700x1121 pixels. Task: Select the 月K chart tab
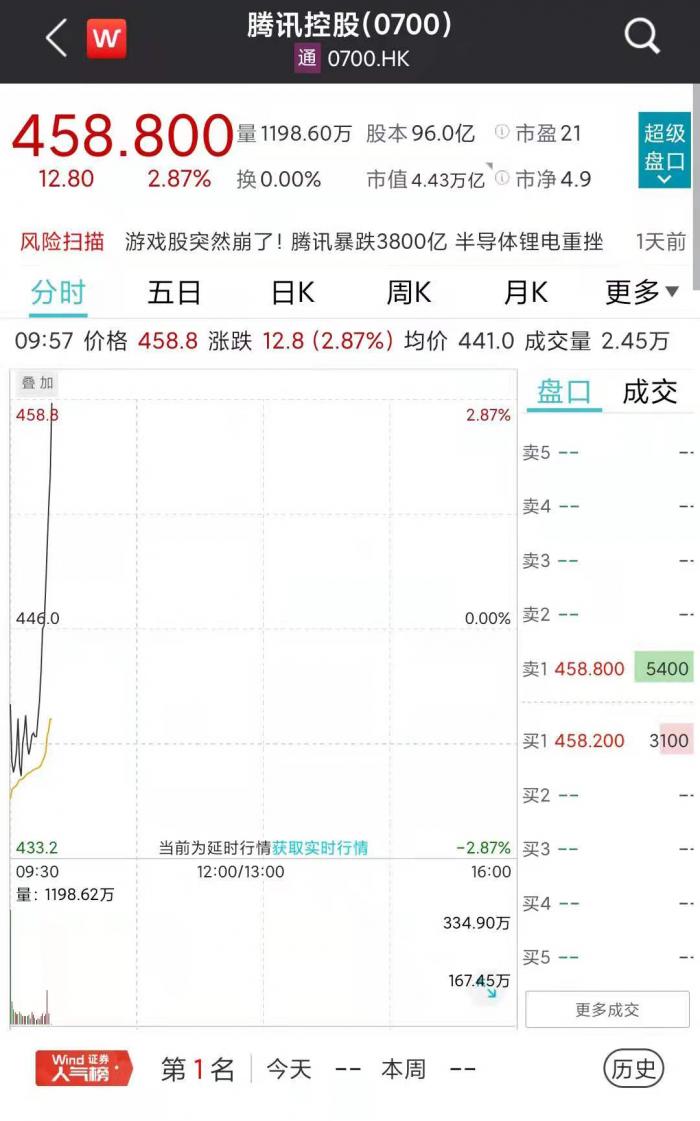(x=525, y=293)
